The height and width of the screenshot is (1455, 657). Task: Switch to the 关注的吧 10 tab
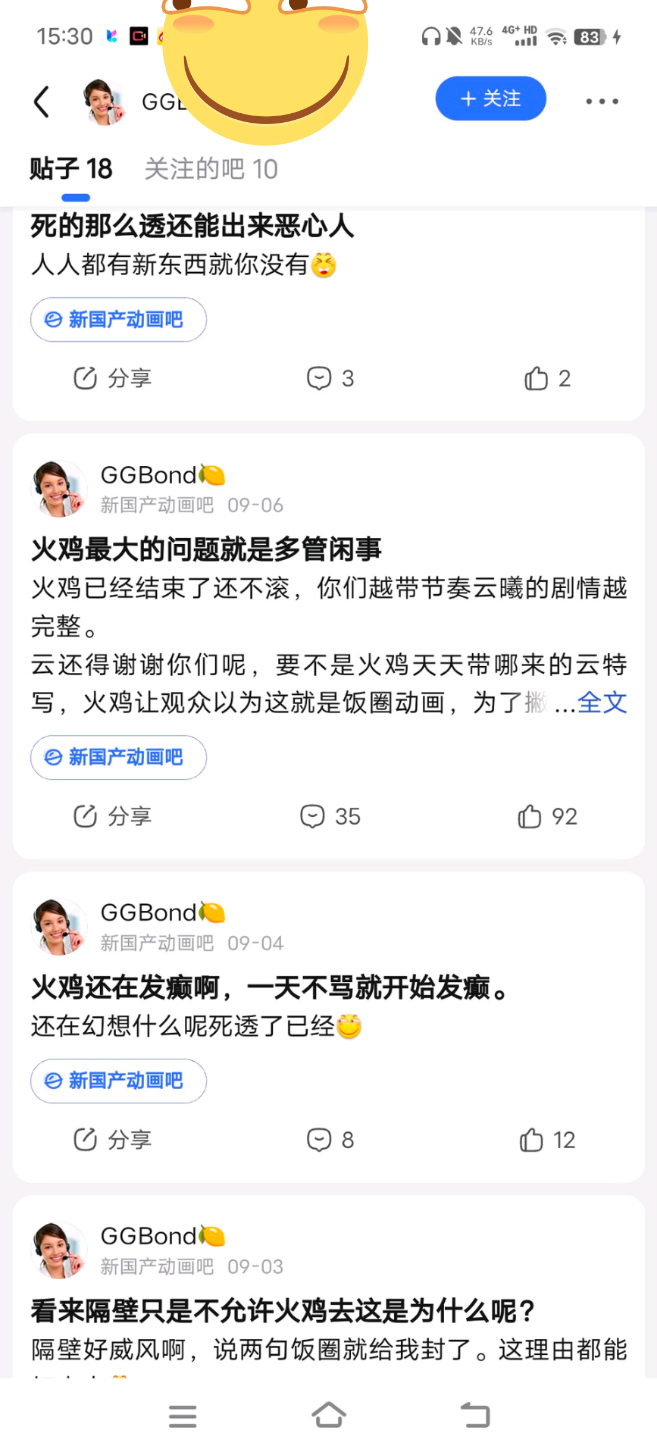point(211,169)
